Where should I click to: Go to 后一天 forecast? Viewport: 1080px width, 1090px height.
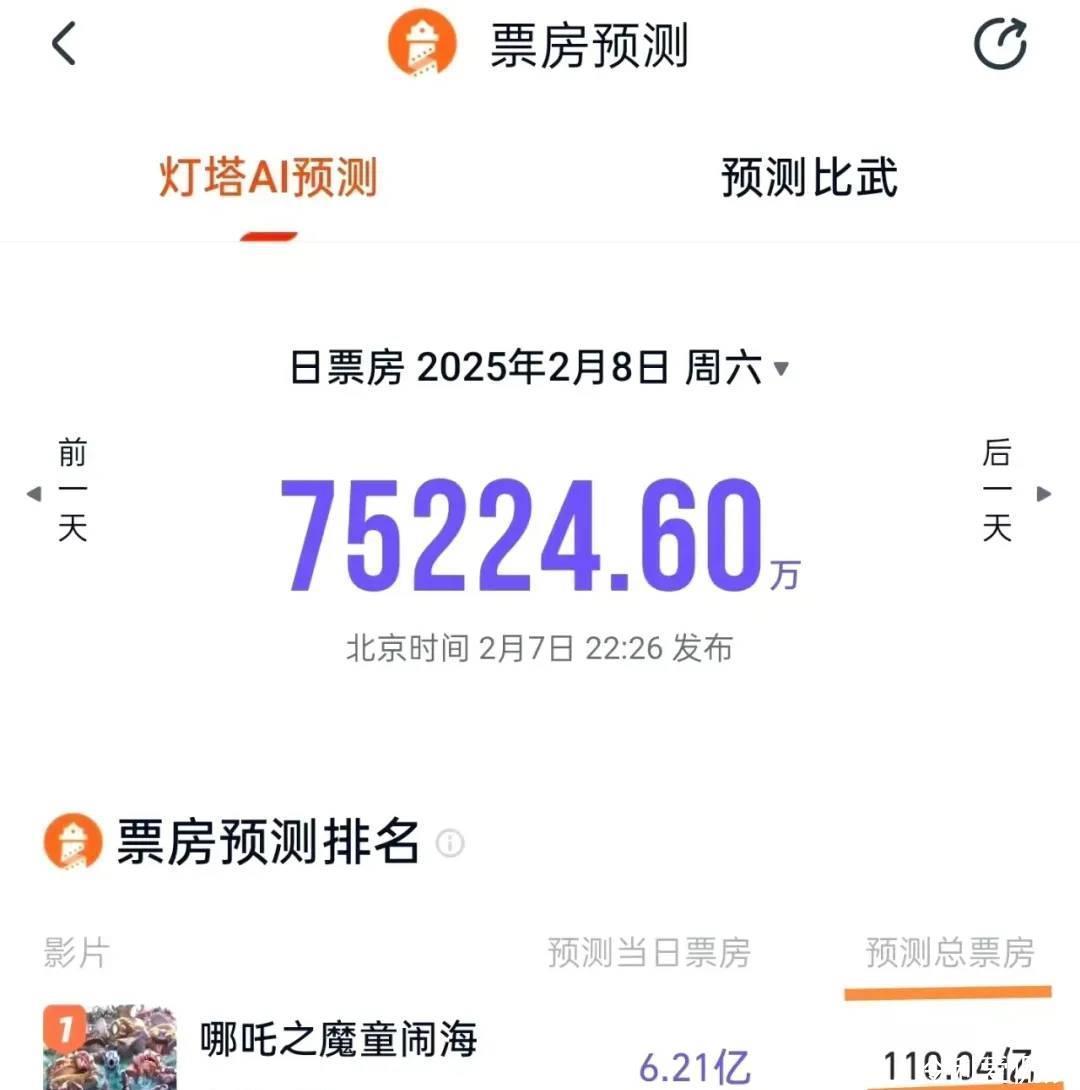[1008, 492]
